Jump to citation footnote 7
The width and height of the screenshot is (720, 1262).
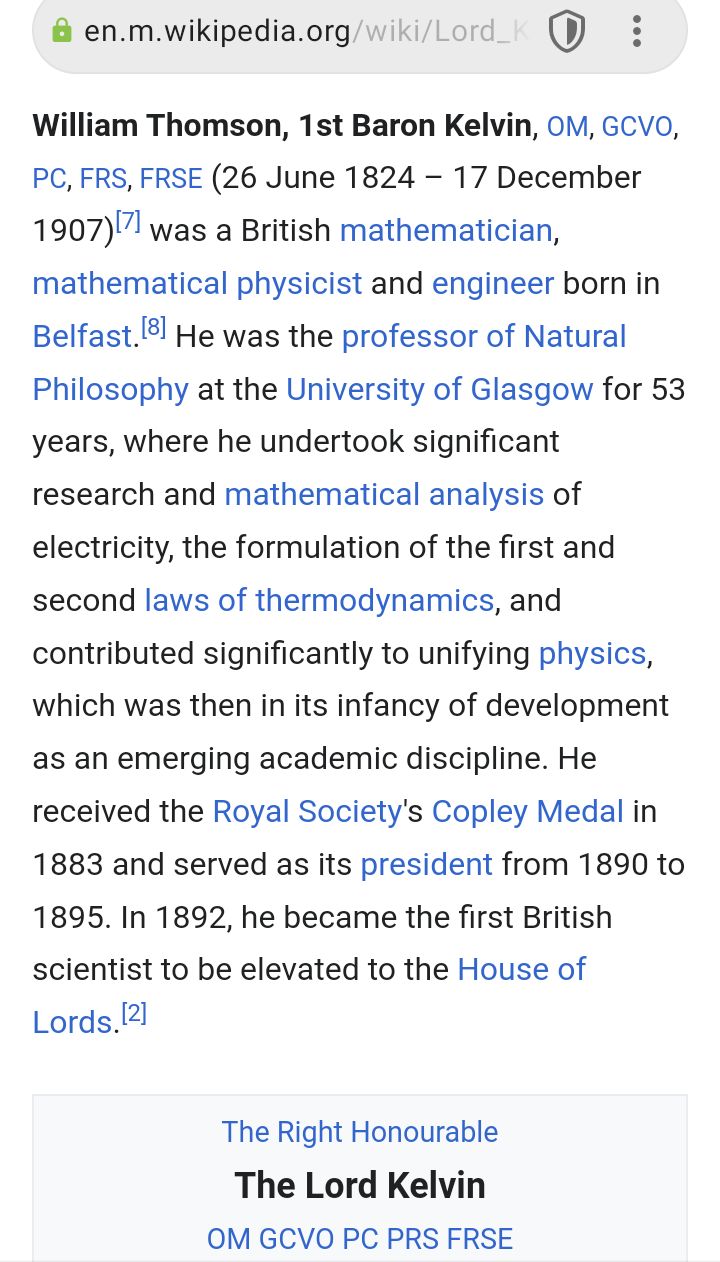128,222
